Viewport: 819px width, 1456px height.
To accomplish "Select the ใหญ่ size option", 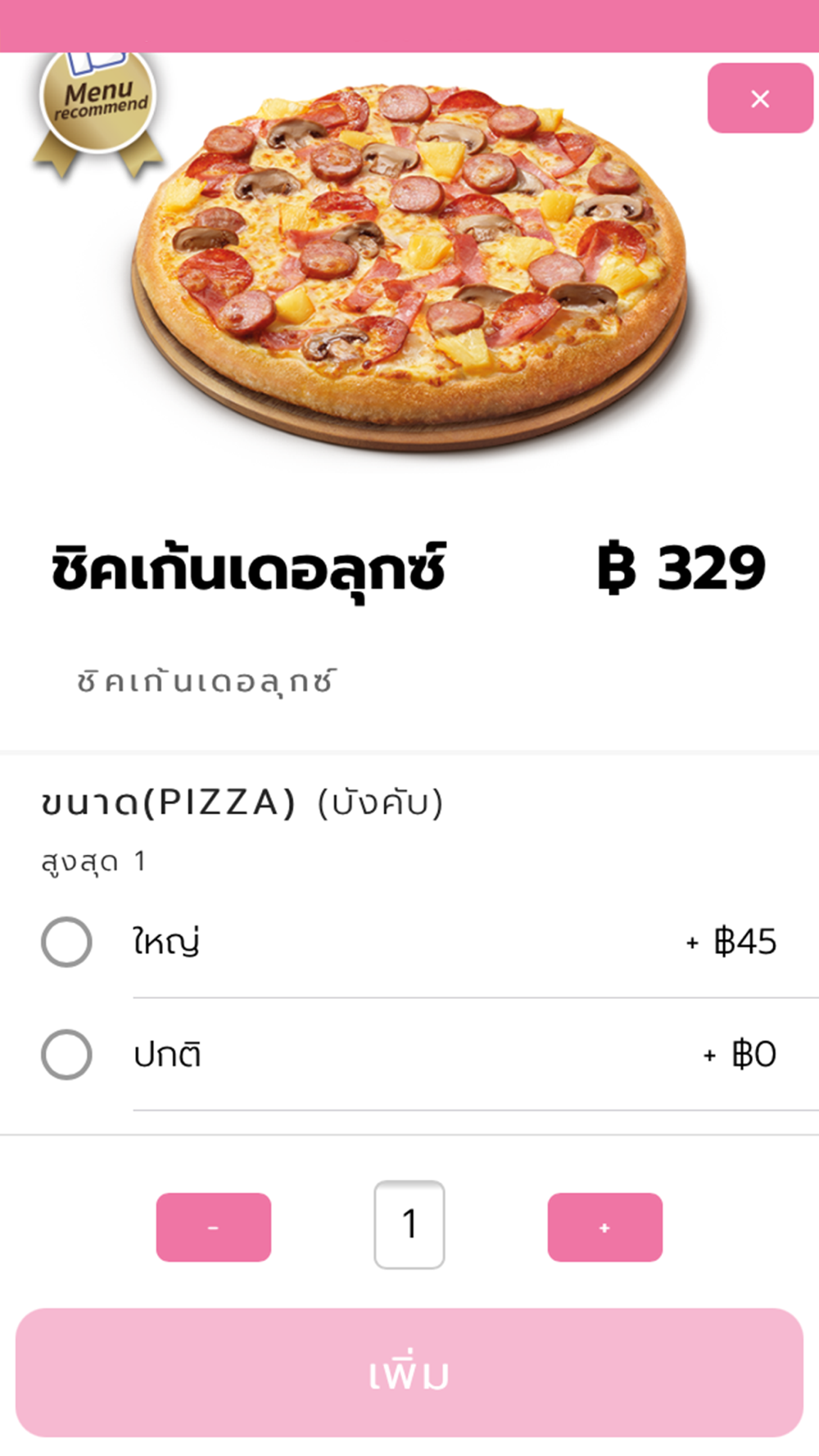I will (x=66, y=942).
